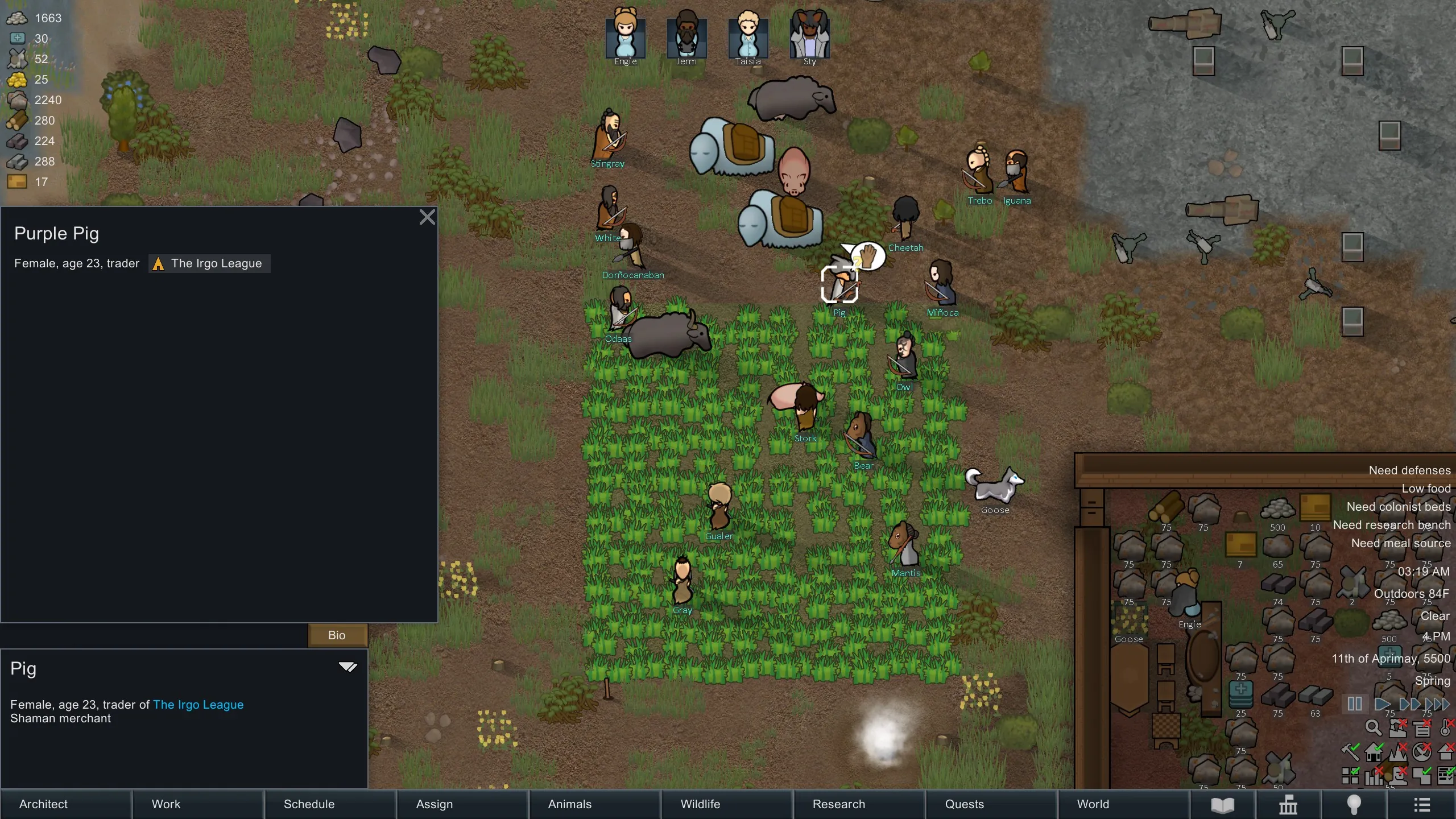
Task: Close the Purple Pig bio panel
Action: point(427,217)
